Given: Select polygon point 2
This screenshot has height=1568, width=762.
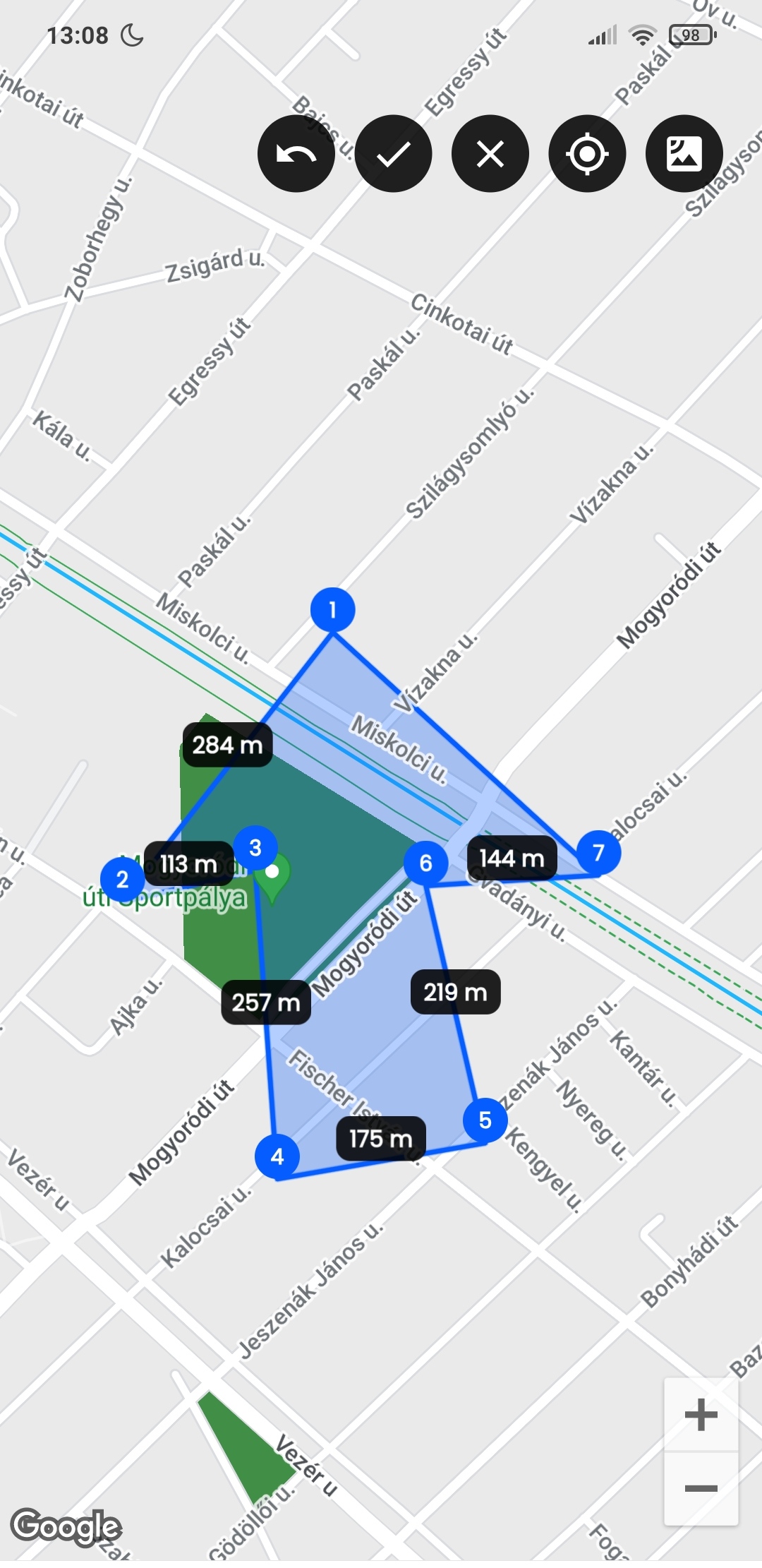Looking at the screenshot, I should pyautogui.click(x=122, y=879).
